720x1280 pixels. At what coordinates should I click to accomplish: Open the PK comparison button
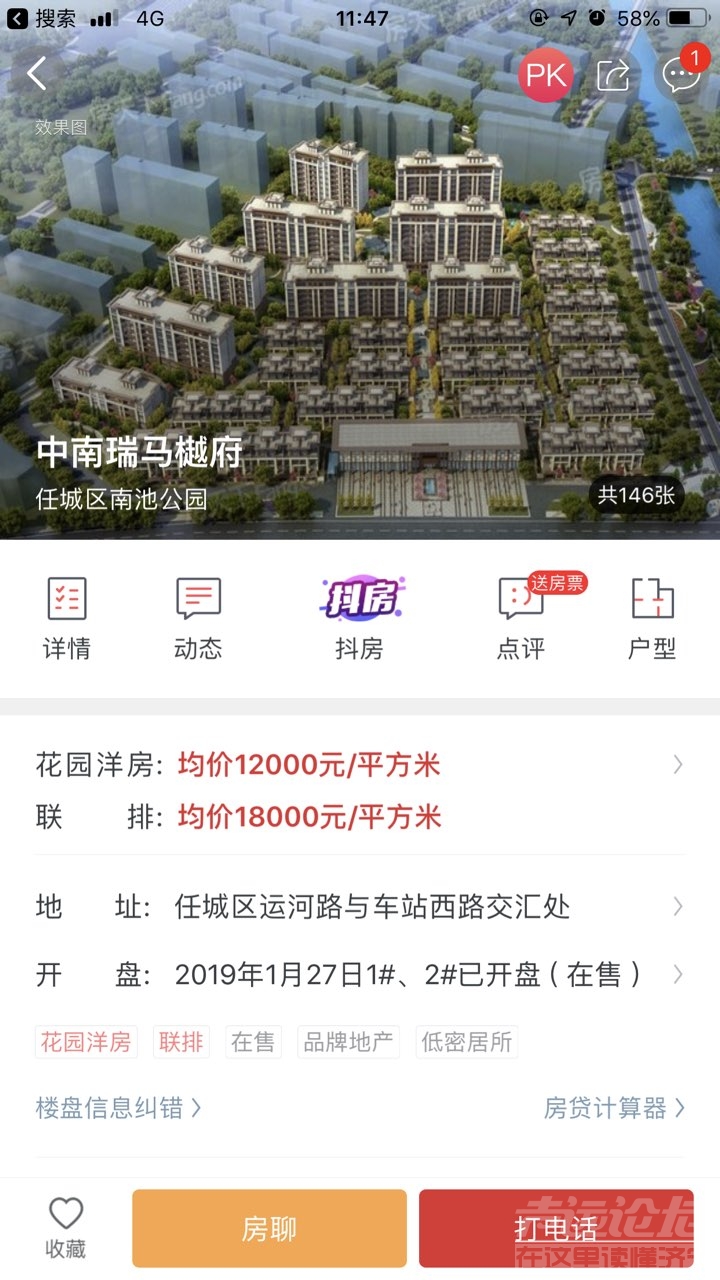pos(545,75)
